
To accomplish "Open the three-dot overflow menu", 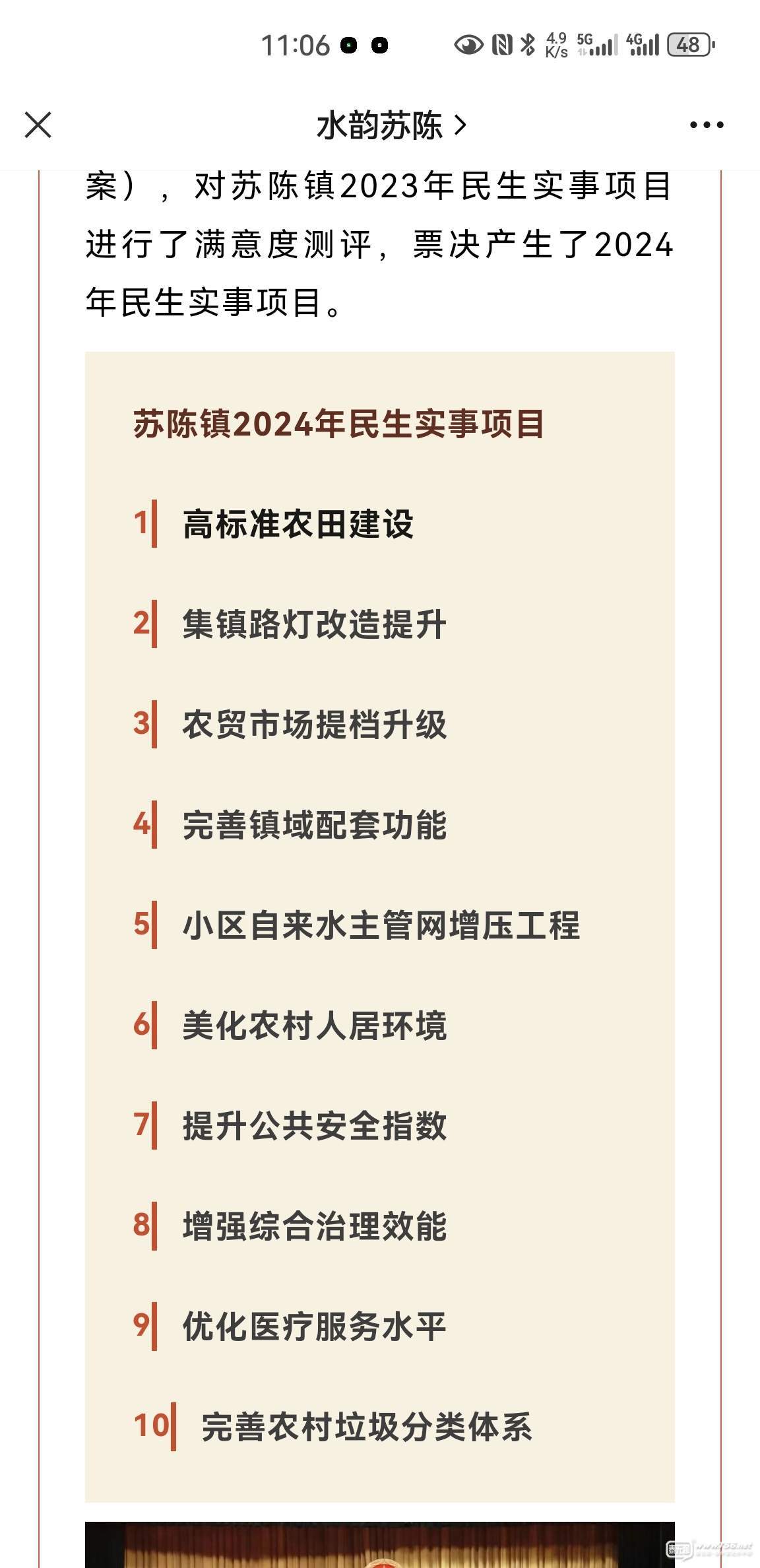I will (707, 125).
